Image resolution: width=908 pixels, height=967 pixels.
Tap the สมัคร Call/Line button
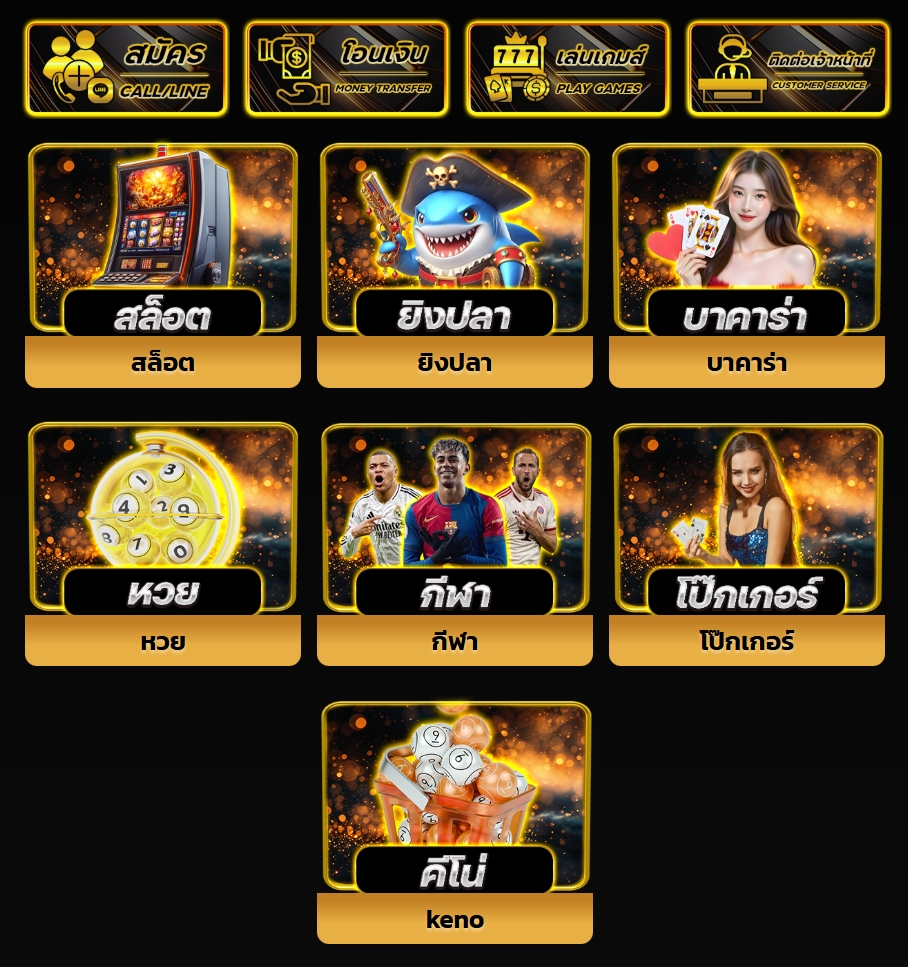pyautogui.click(x=127, y=69)
